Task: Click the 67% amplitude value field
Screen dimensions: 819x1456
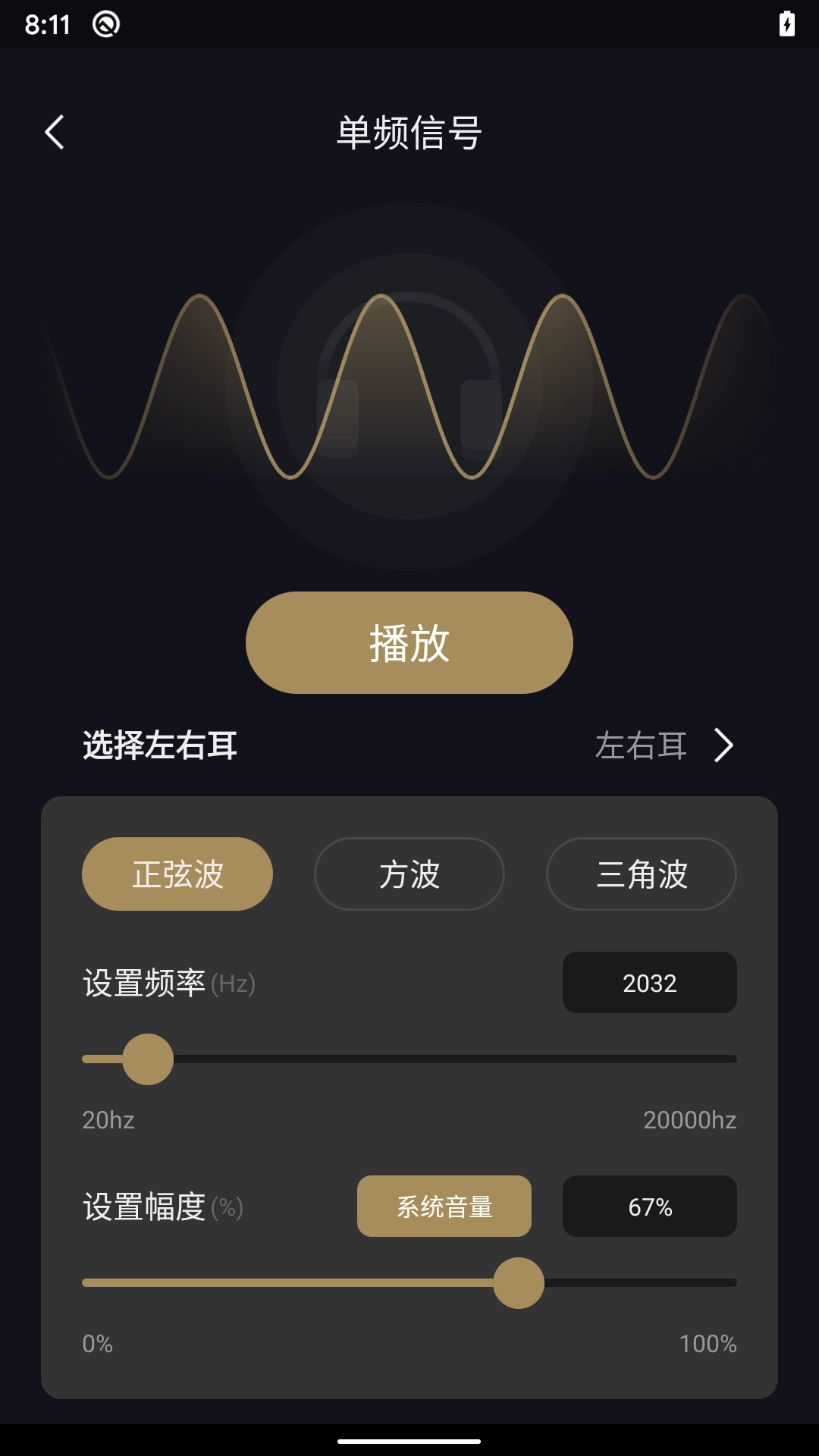Action: [x=649, y=1206]
